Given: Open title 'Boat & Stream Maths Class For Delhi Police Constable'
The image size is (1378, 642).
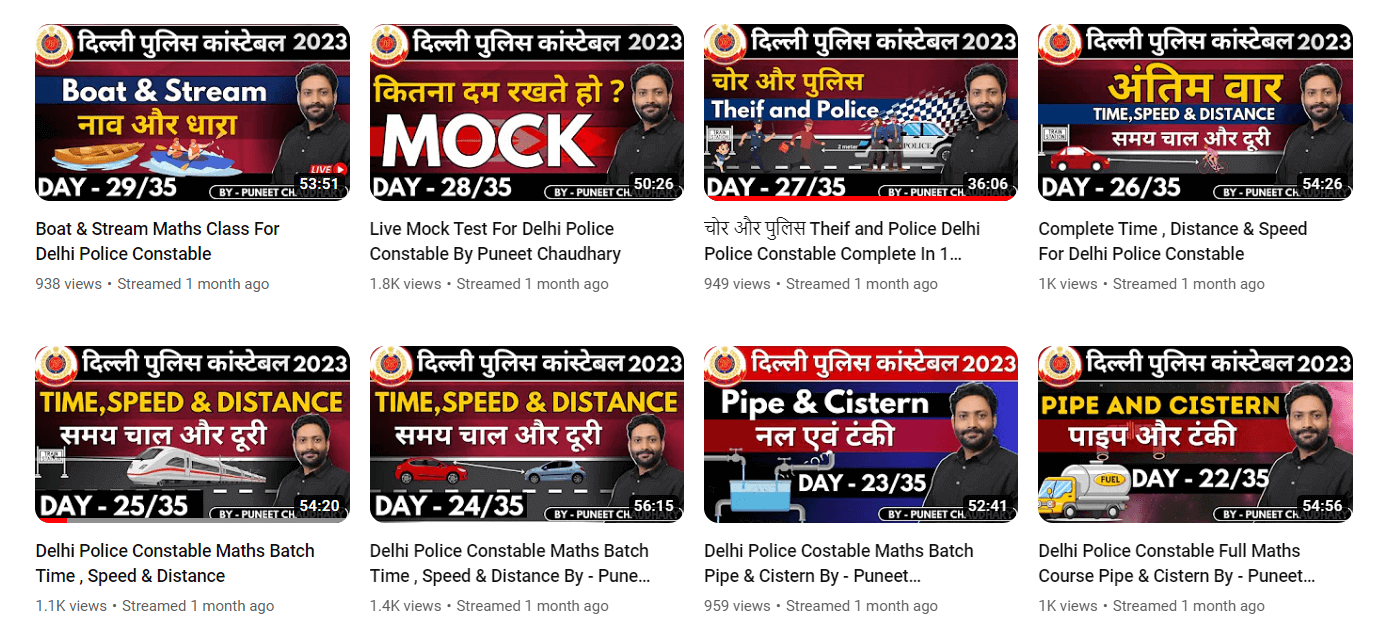Looking at the screenshot, I should (x=157, y=241).
